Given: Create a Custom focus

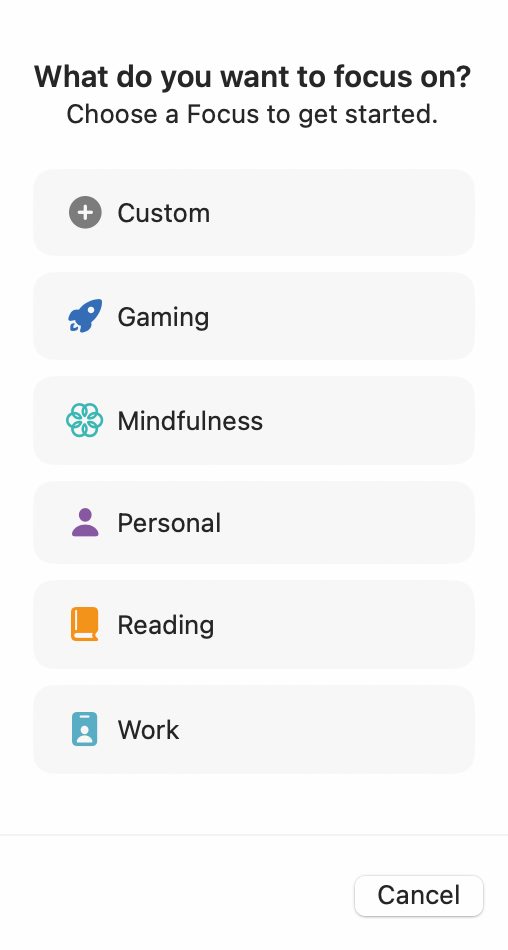Looking at the screenshot, I should tap(253, 213).
